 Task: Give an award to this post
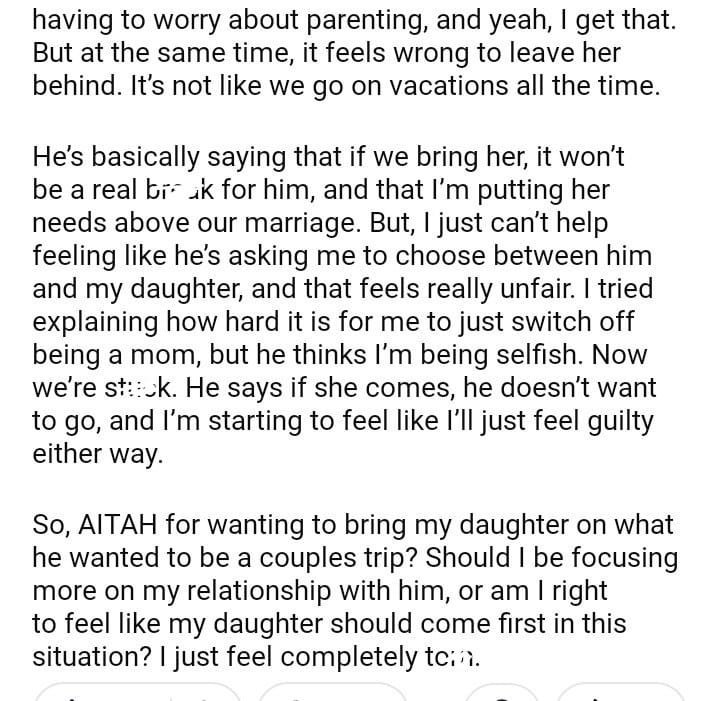pos(503,693)
